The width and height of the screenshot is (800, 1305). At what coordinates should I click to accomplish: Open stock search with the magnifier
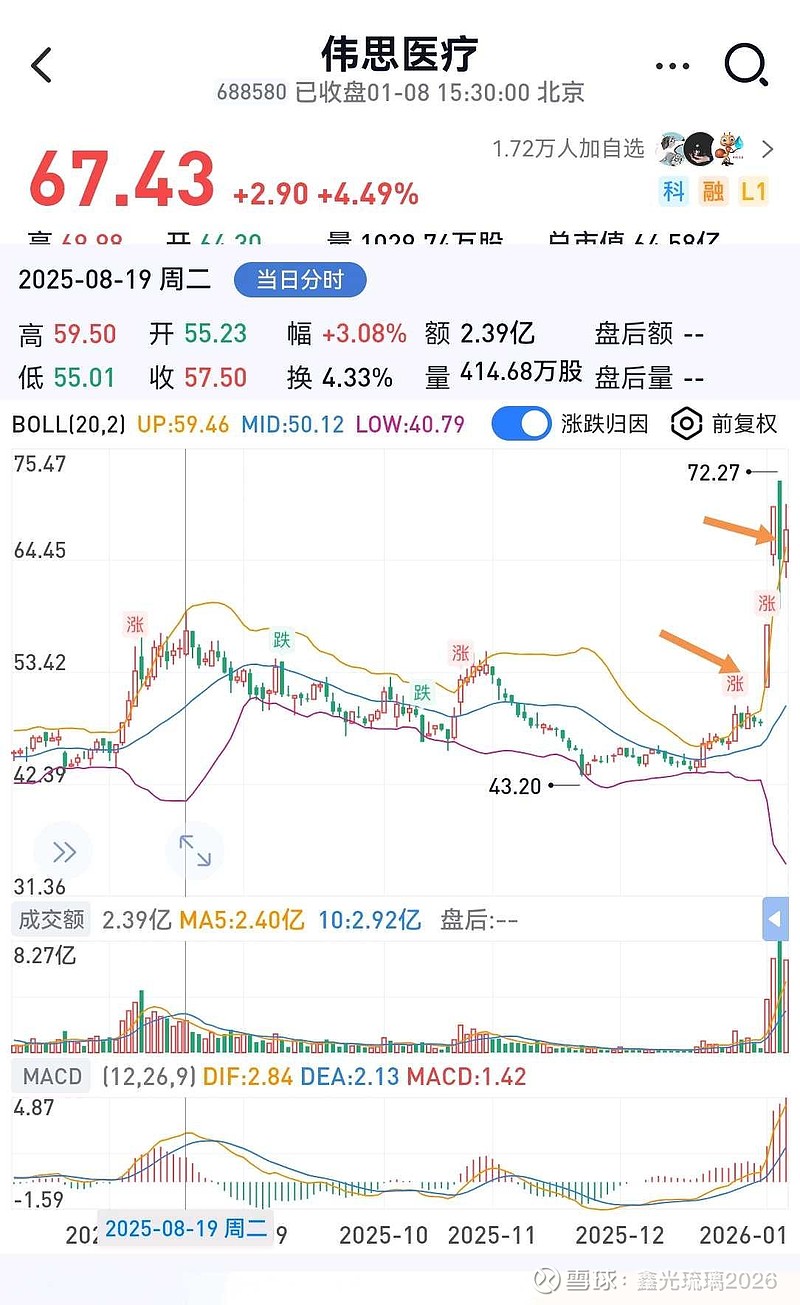745,66
